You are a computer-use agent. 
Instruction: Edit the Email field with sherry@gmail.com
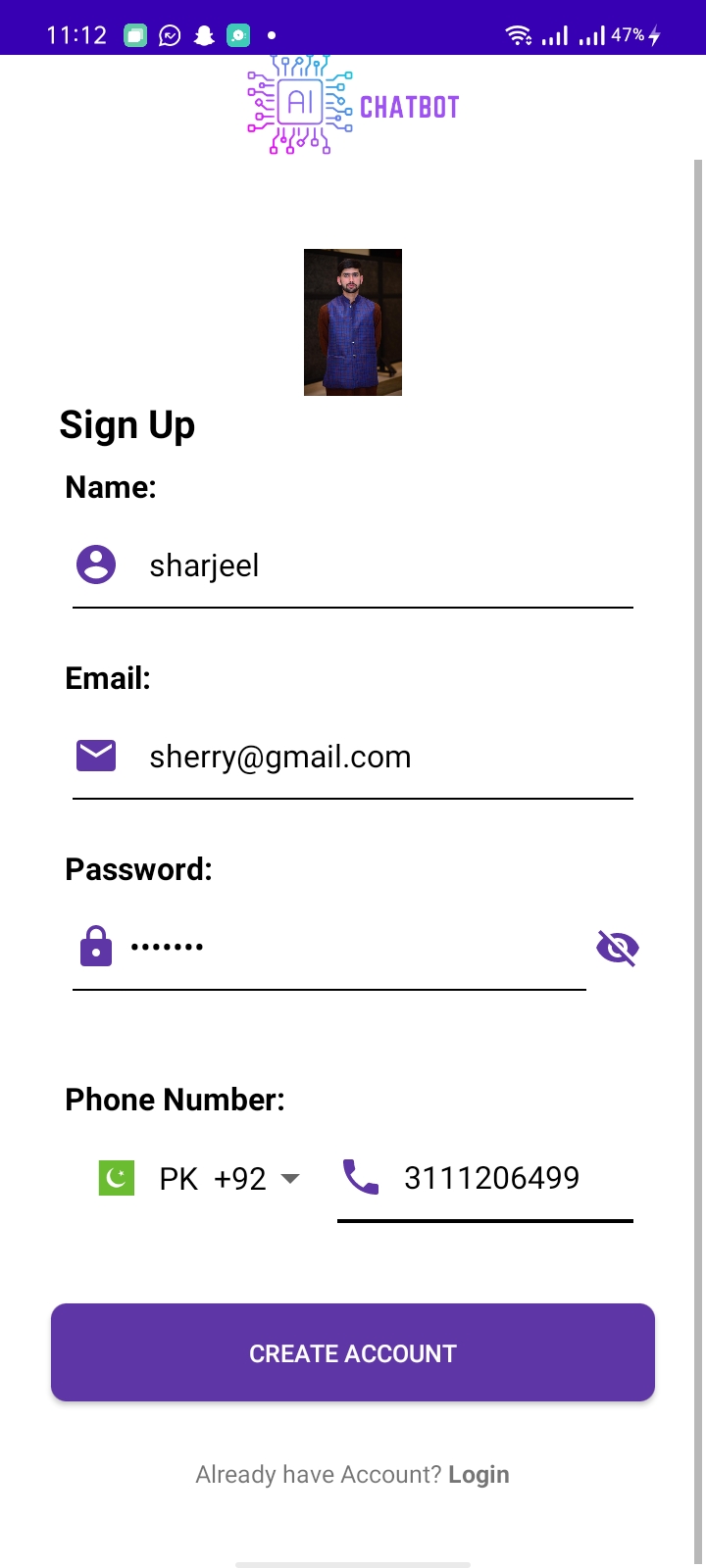(x=353, y=757)
